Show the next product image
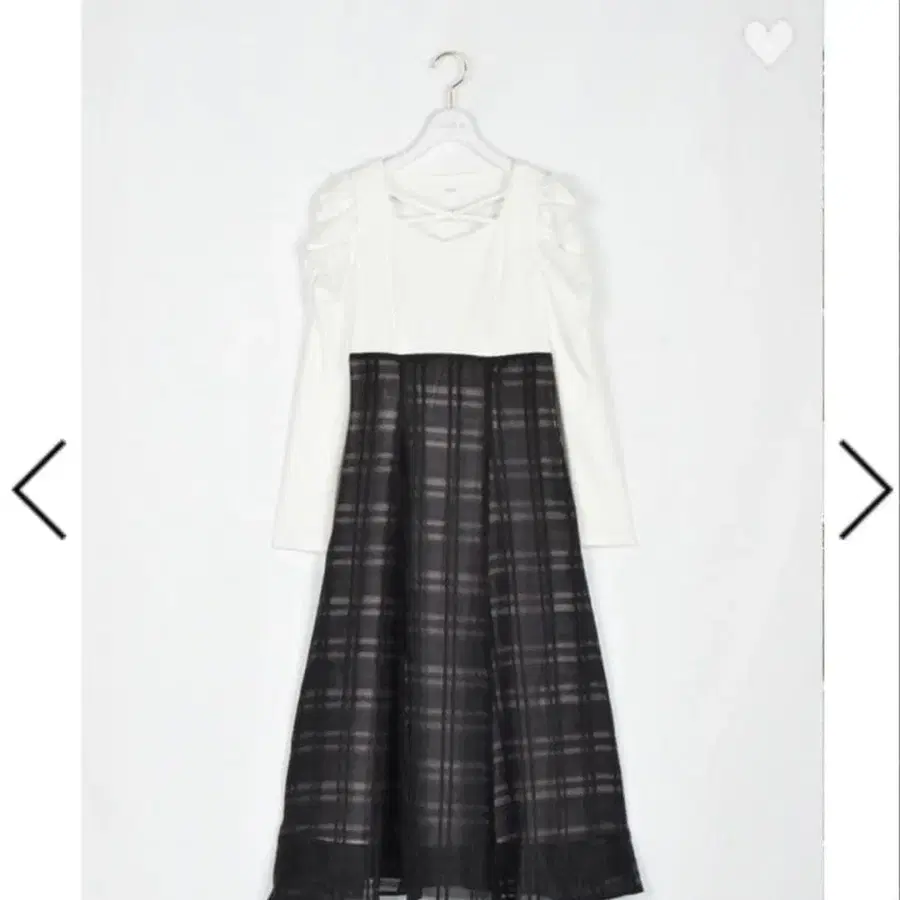 (x=864, y=489)
